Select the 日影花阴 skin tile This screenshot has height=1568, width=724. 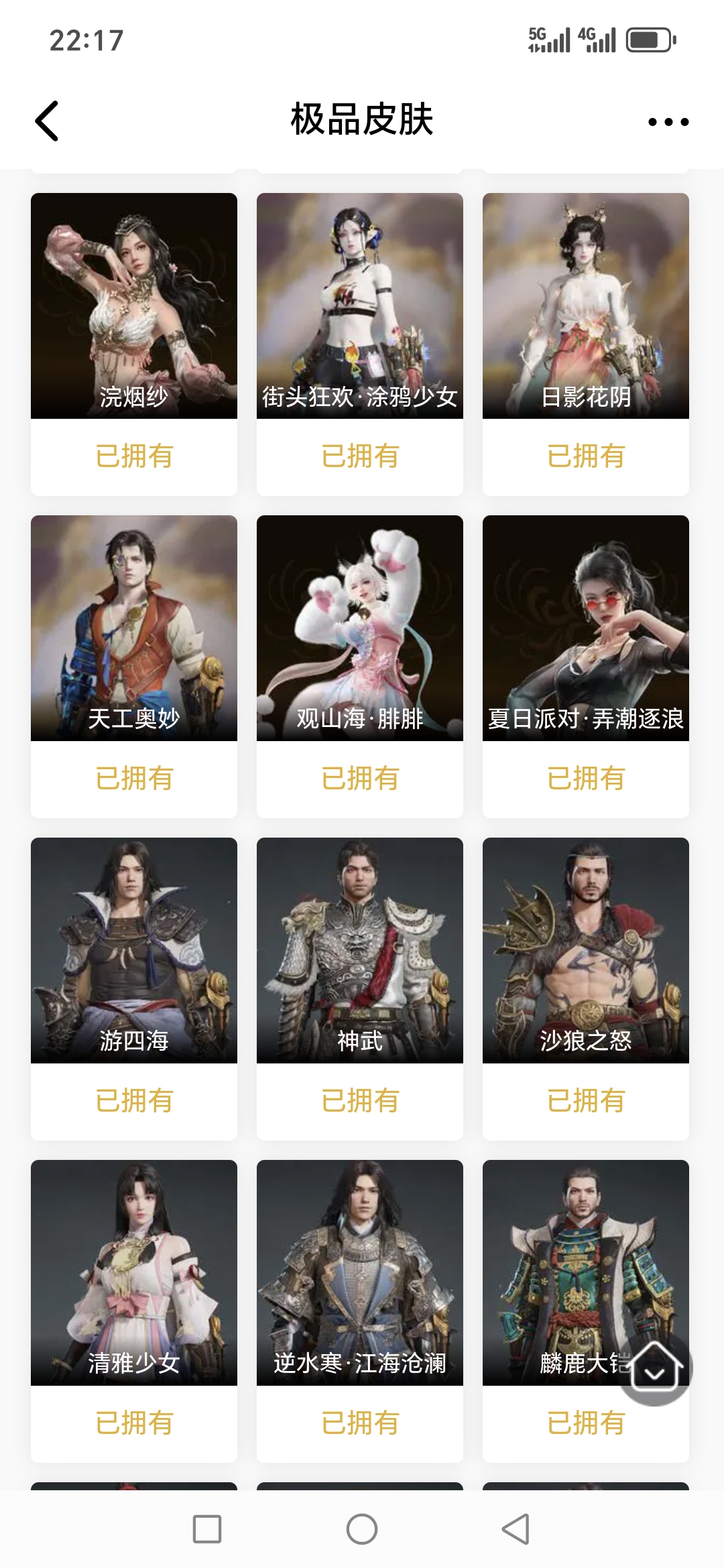tap(586, 306)
